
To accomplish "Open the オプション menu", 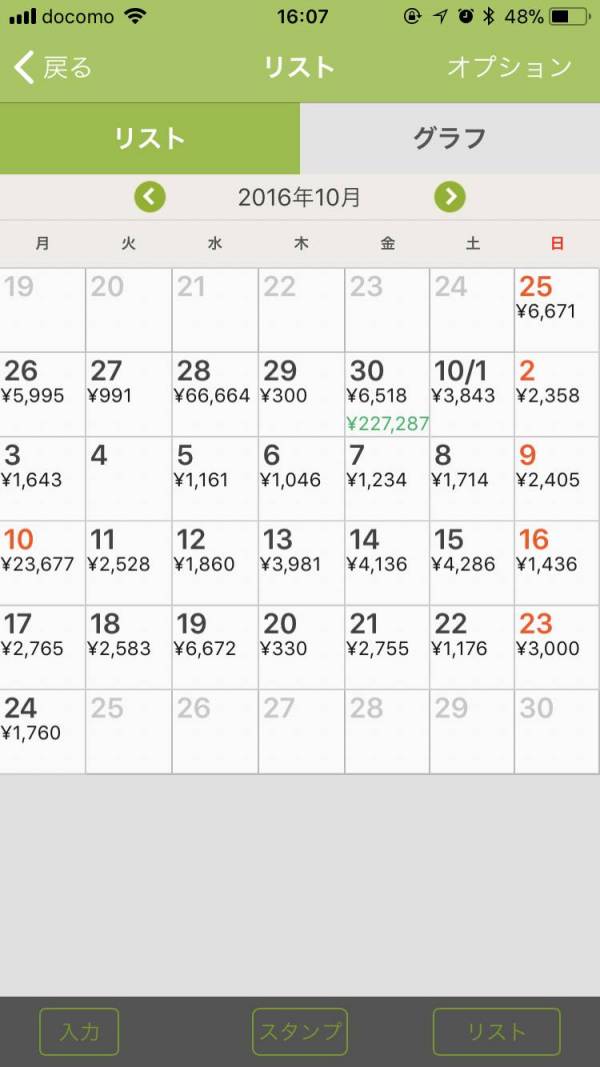I will point(510,67).
